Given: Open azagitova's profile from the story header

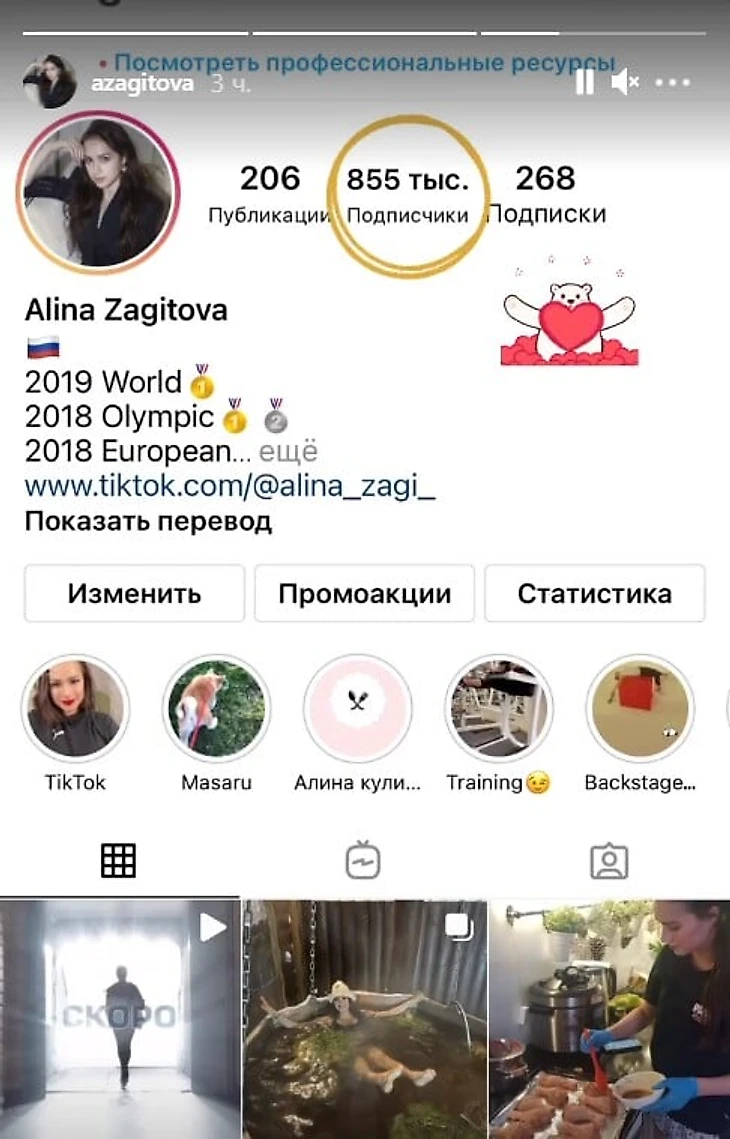Looking at the screenshot, I should [x=141, y=83].
